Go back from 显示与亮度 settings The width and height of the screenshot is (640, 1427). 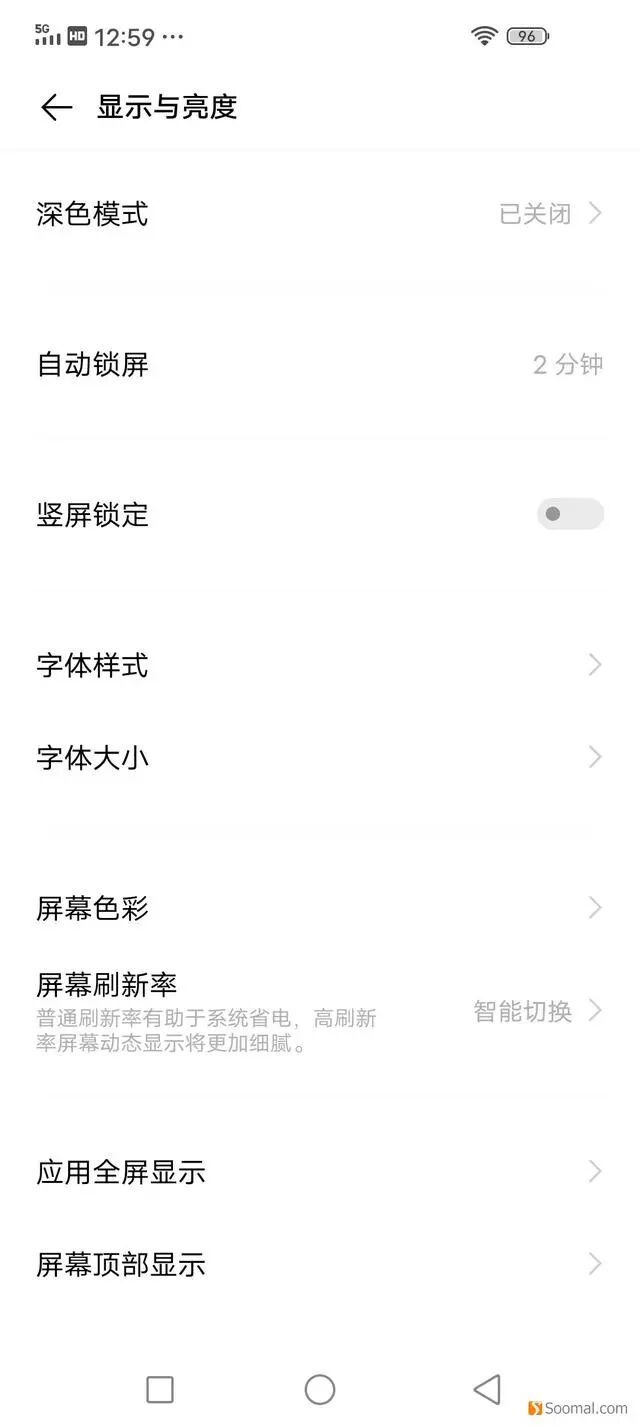pyautogui.click(x=56, y=107)
